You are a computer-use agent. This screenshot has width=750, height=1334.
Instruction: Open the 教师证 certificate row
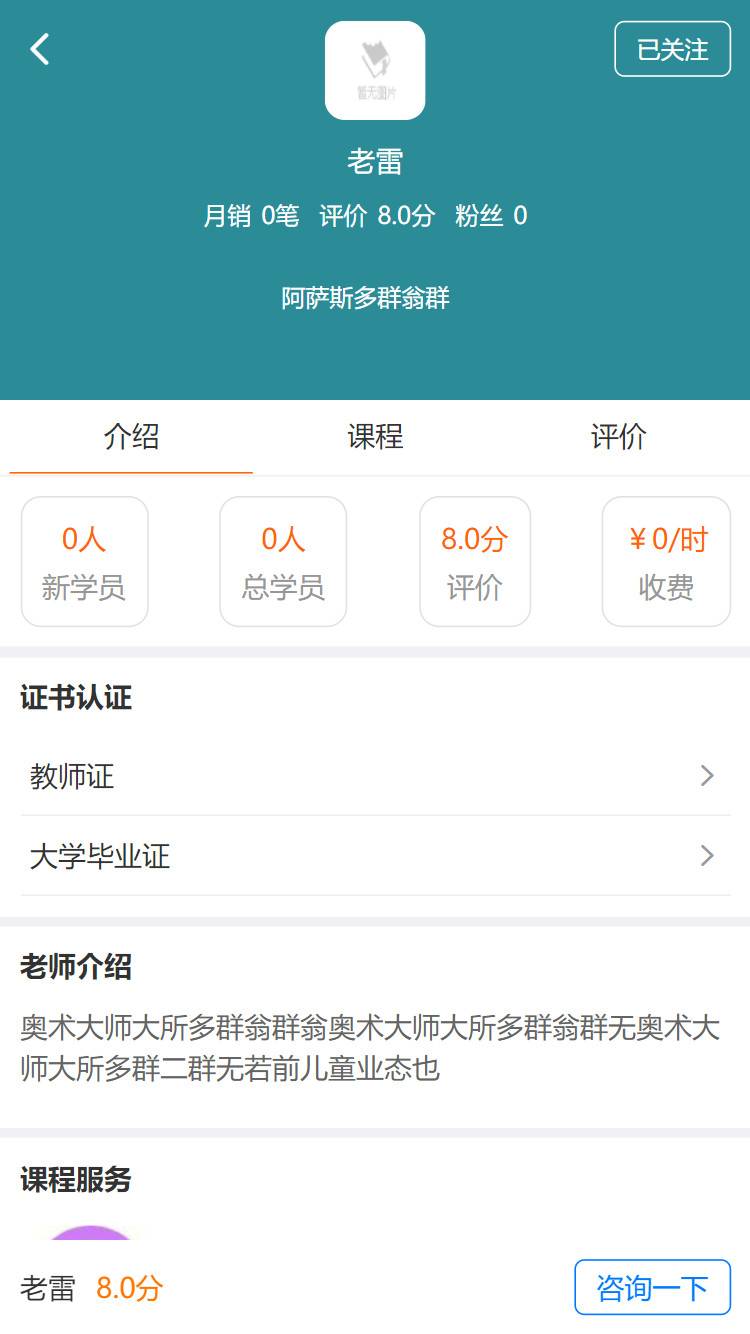tap(375, 776)
